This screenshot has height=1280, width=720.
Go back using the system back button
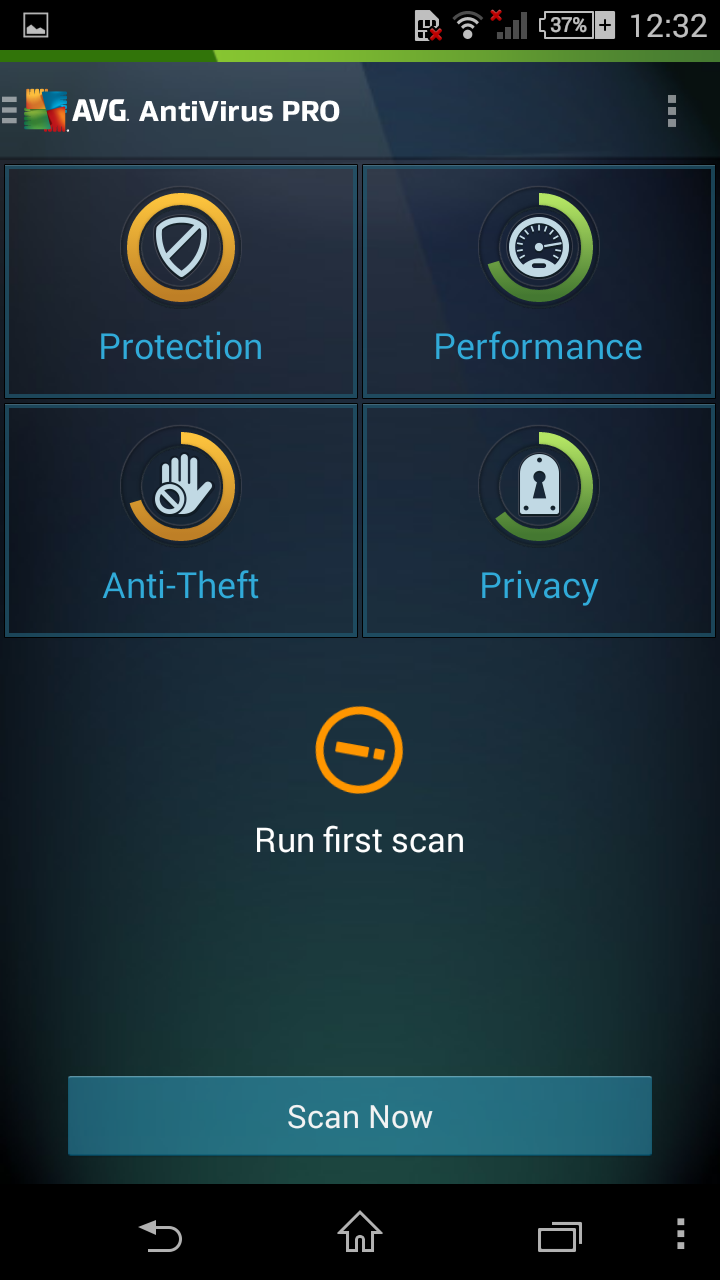(x=160, y=1234)
